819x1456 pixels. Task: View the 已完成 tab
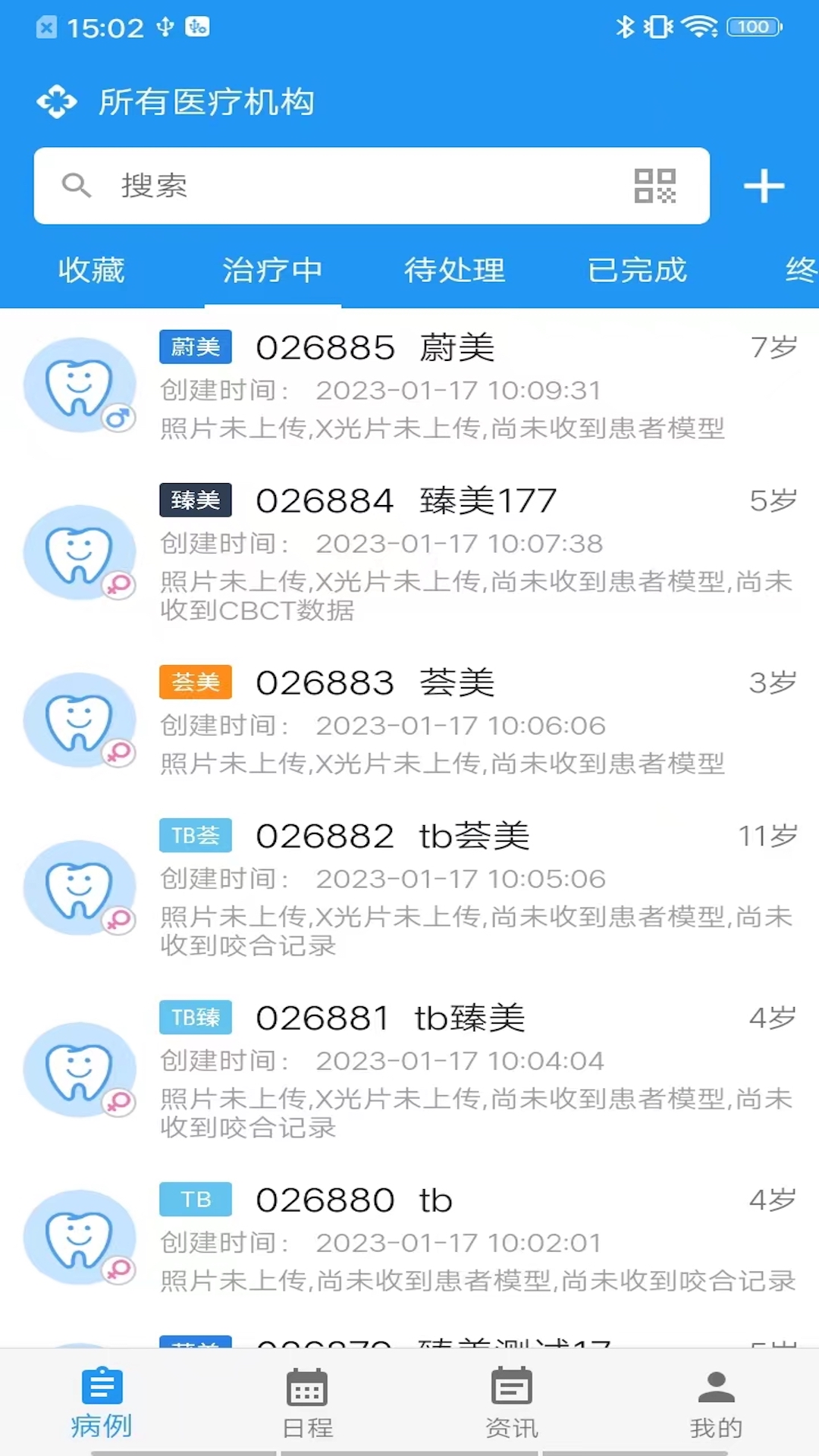pos(637,270)
